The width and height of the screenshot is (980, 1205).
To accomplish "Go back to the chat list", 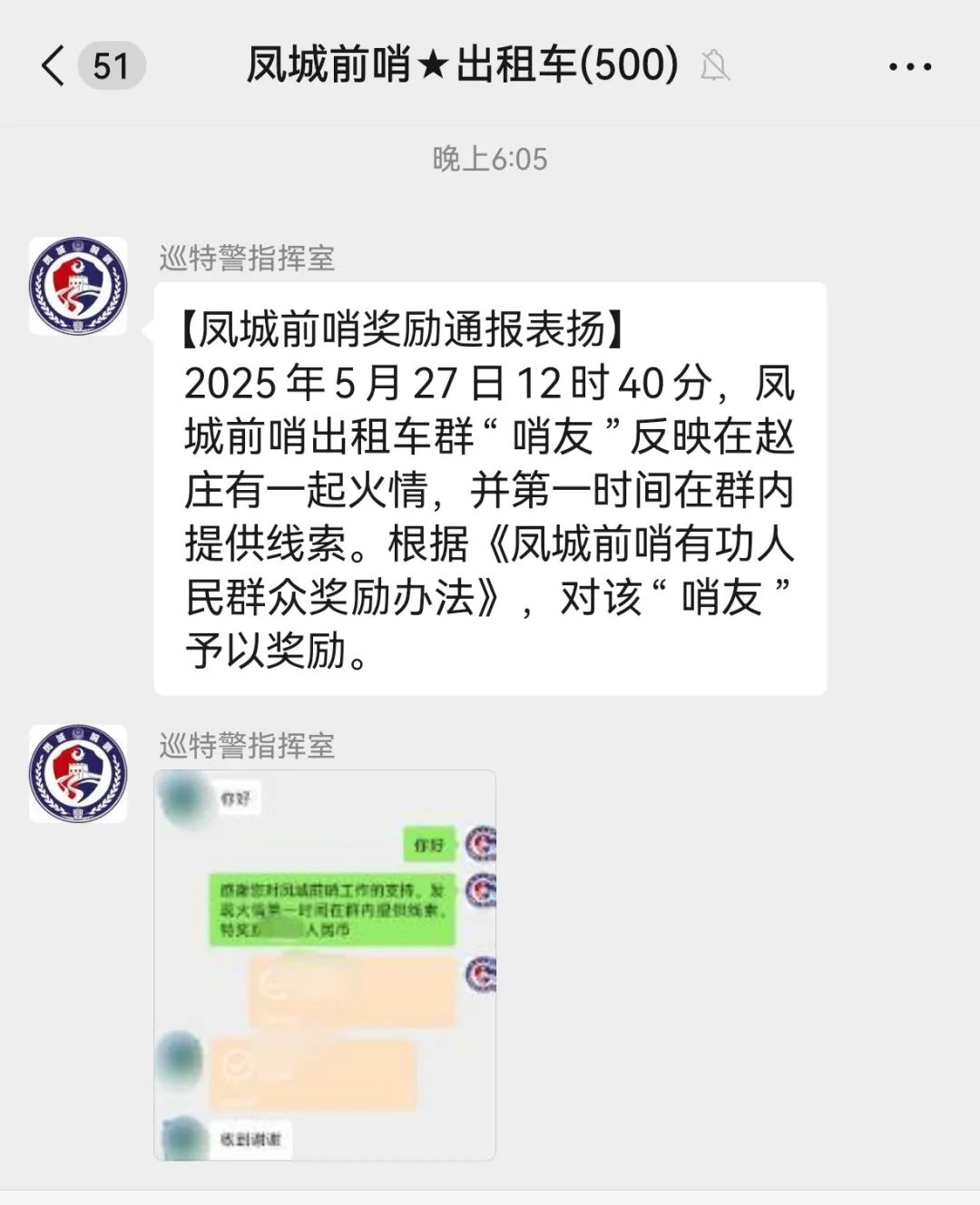I will point(54,66).
